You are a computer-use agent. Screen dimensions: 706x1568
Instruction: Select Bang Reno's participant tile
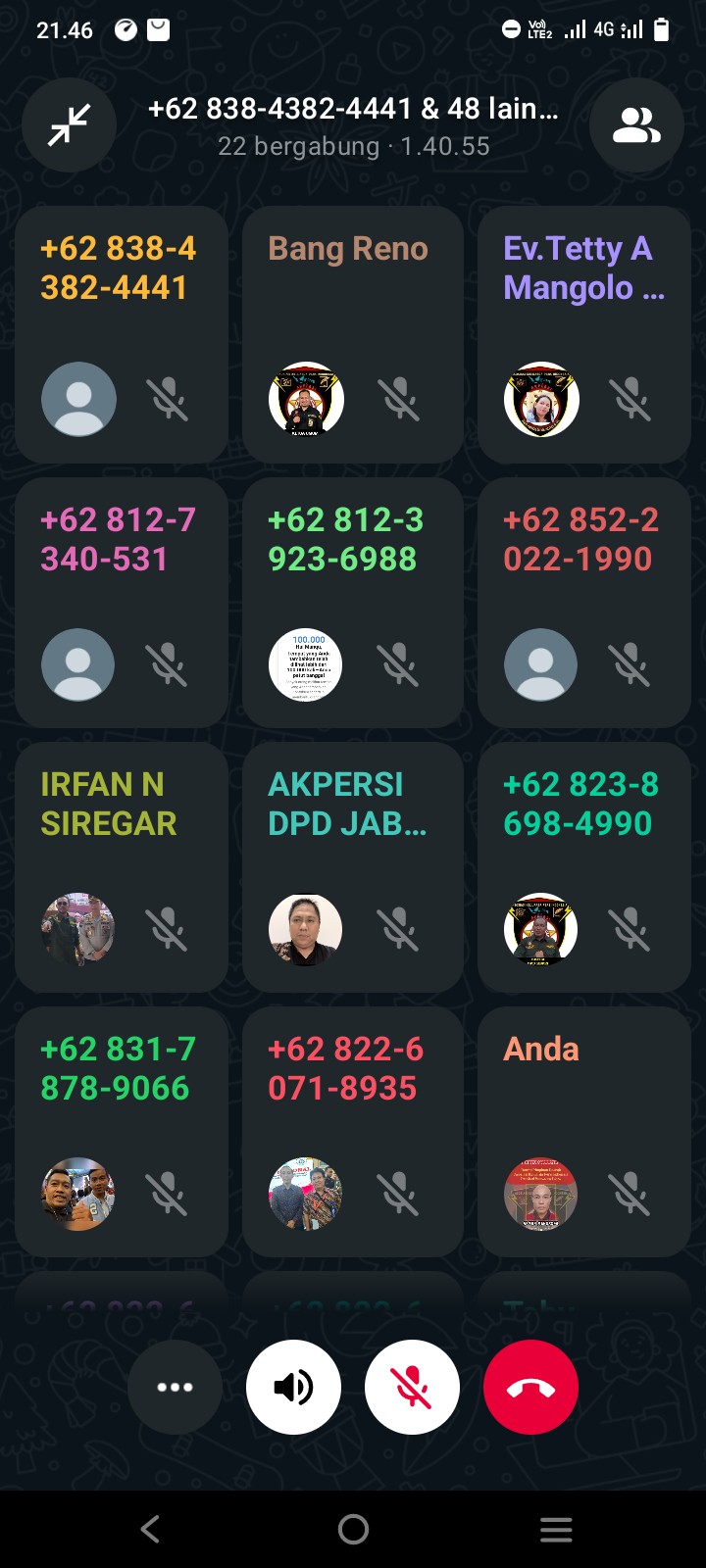(352, 334)
